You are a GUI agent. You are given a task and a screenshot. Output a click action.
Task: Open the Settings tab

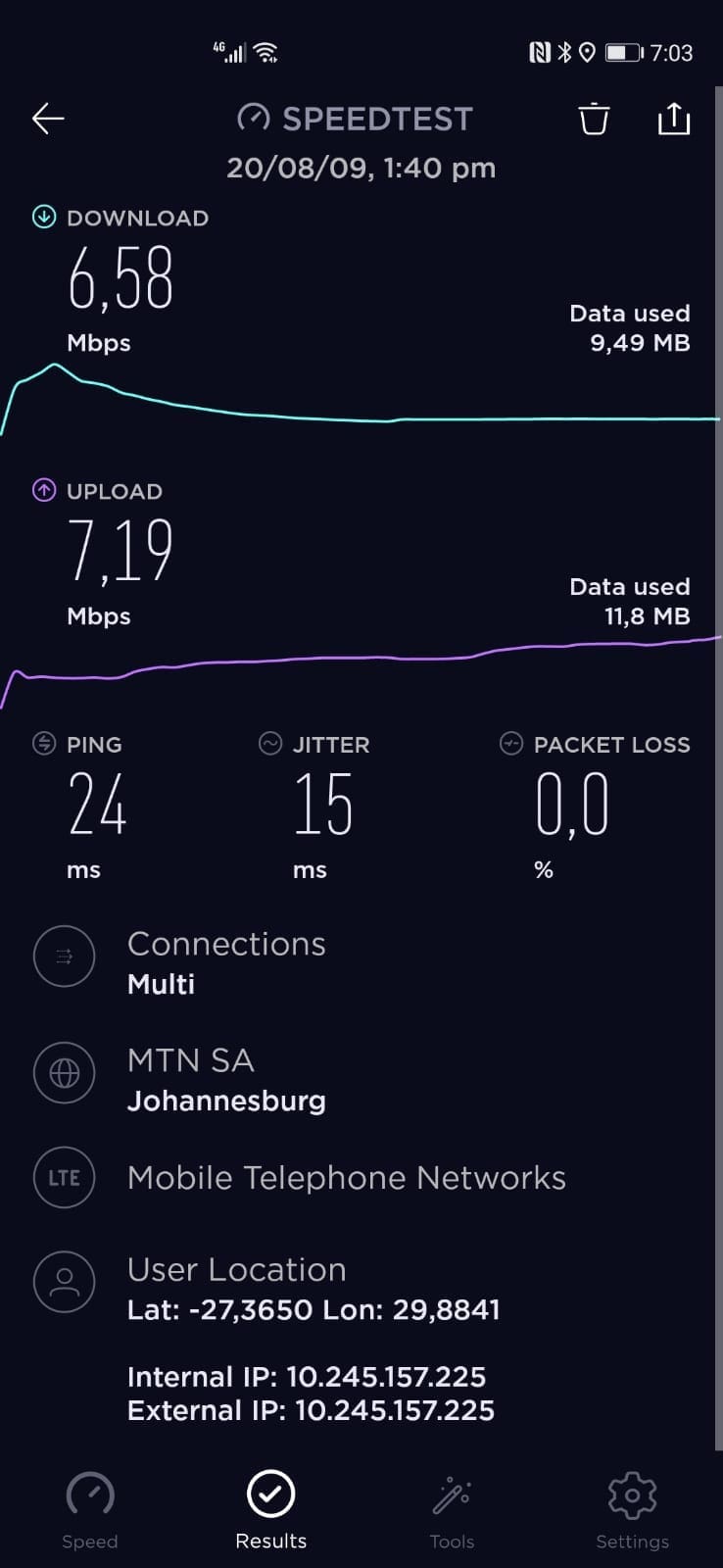tap(632, 1511)
